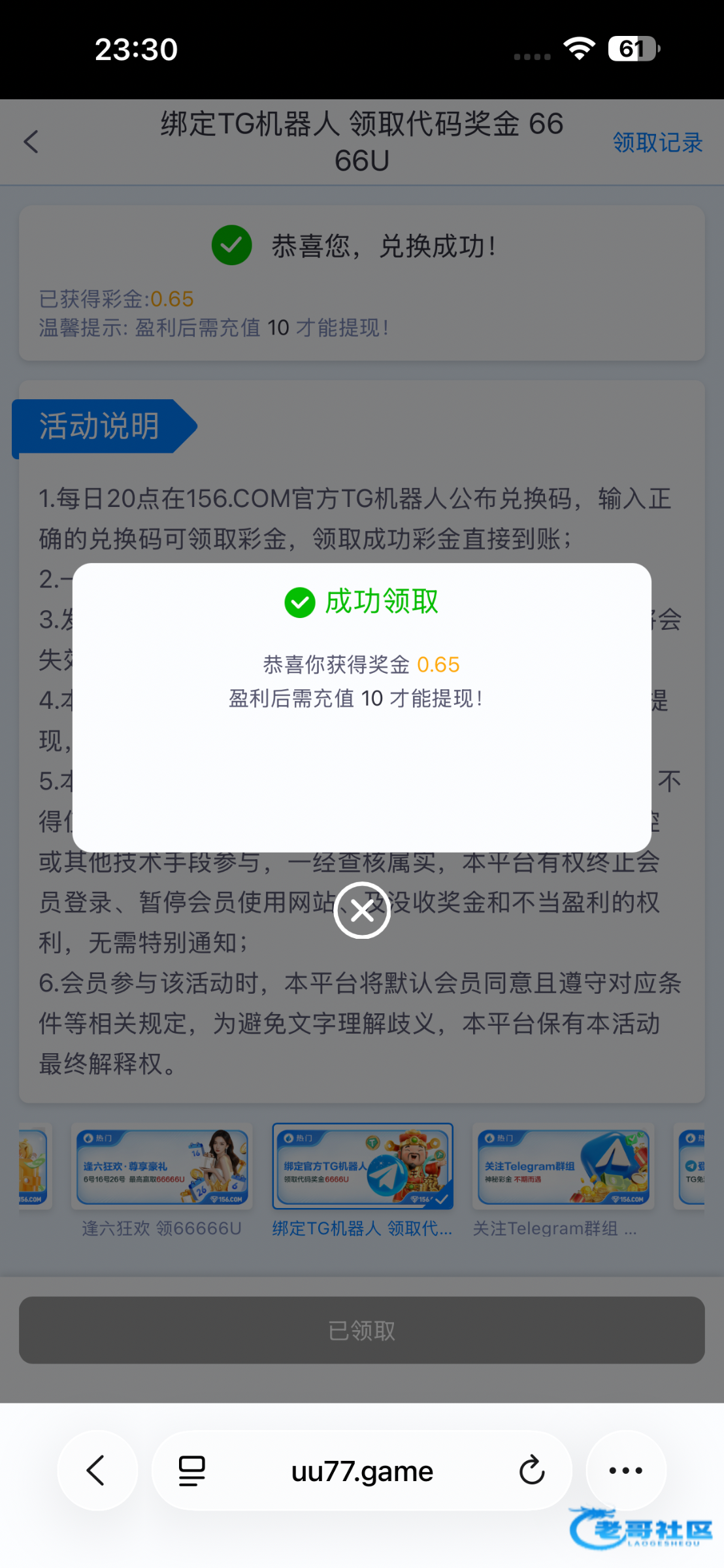Open the browser tabs/reader icon
The width and height of the screenshot is (724, 1568).
pos(192,1471)
